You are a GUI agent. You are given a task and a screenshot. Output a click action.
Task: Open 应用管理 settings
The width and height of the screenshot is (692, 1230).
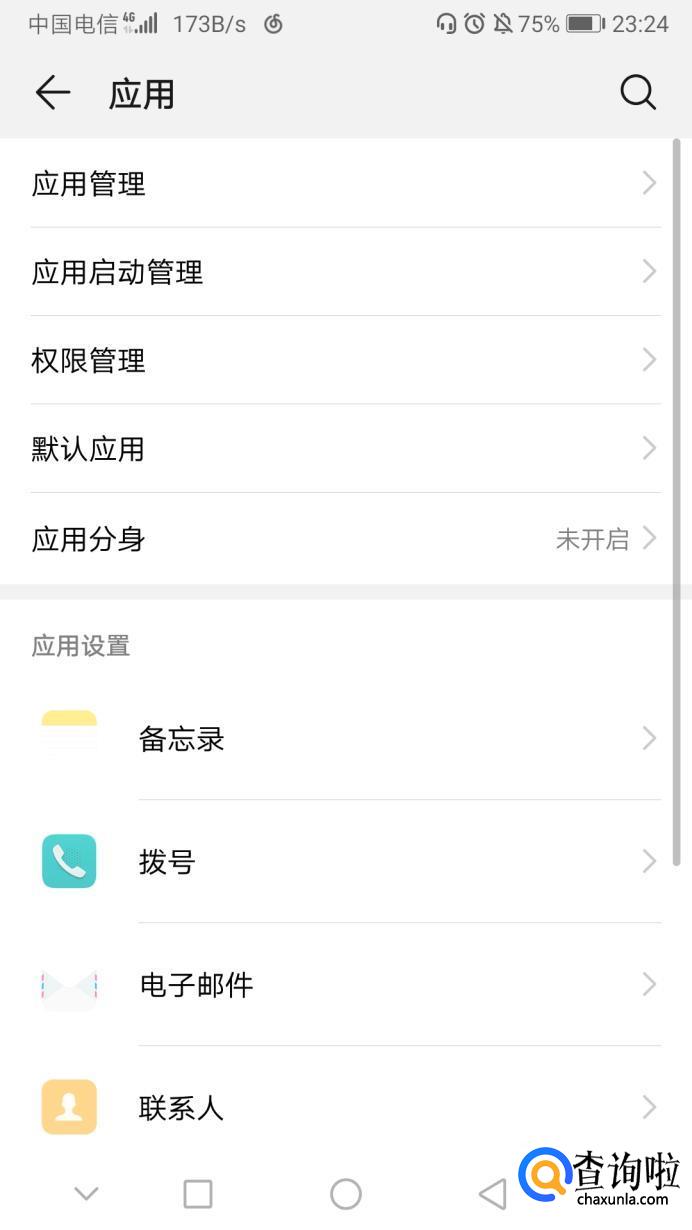(x=345, y=184)
